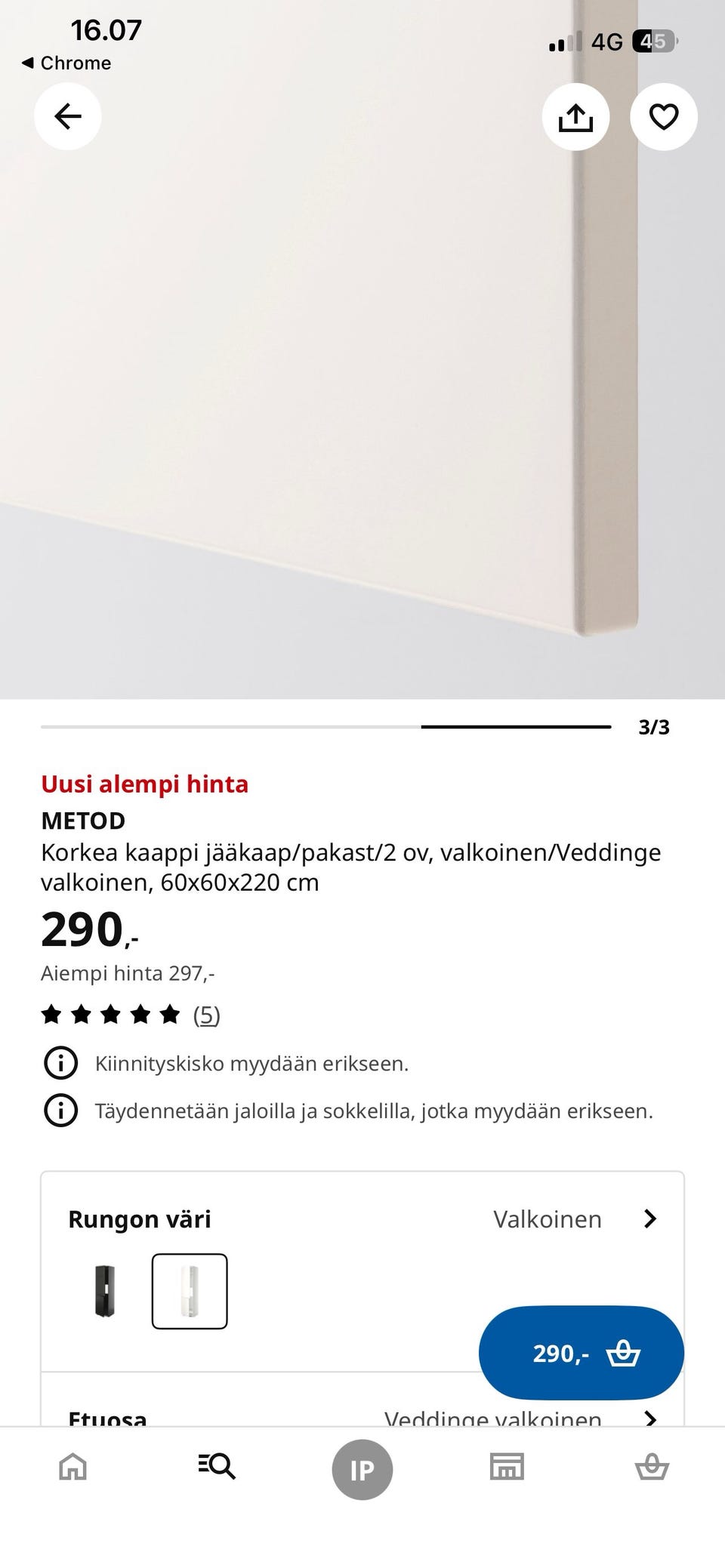Select the black frame color option
This screenshot has width=725, height=1568.
pyautogui.click(x=103, y=1290)
